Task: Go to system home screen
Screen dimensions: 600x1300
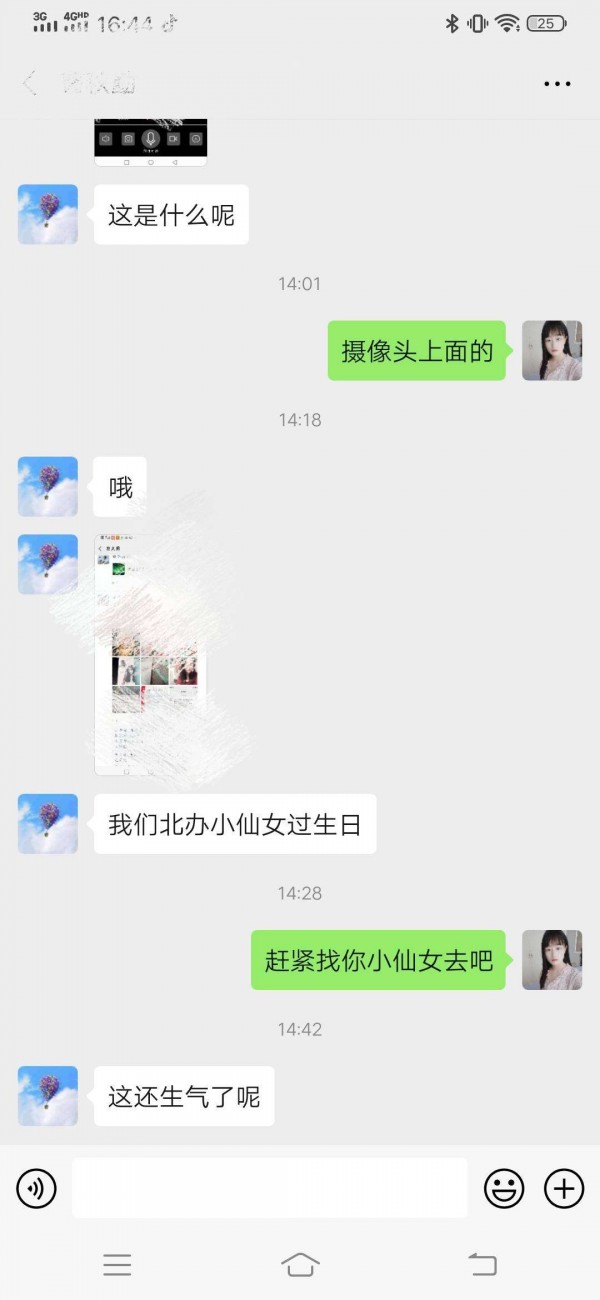Action: coord(300,1265)
